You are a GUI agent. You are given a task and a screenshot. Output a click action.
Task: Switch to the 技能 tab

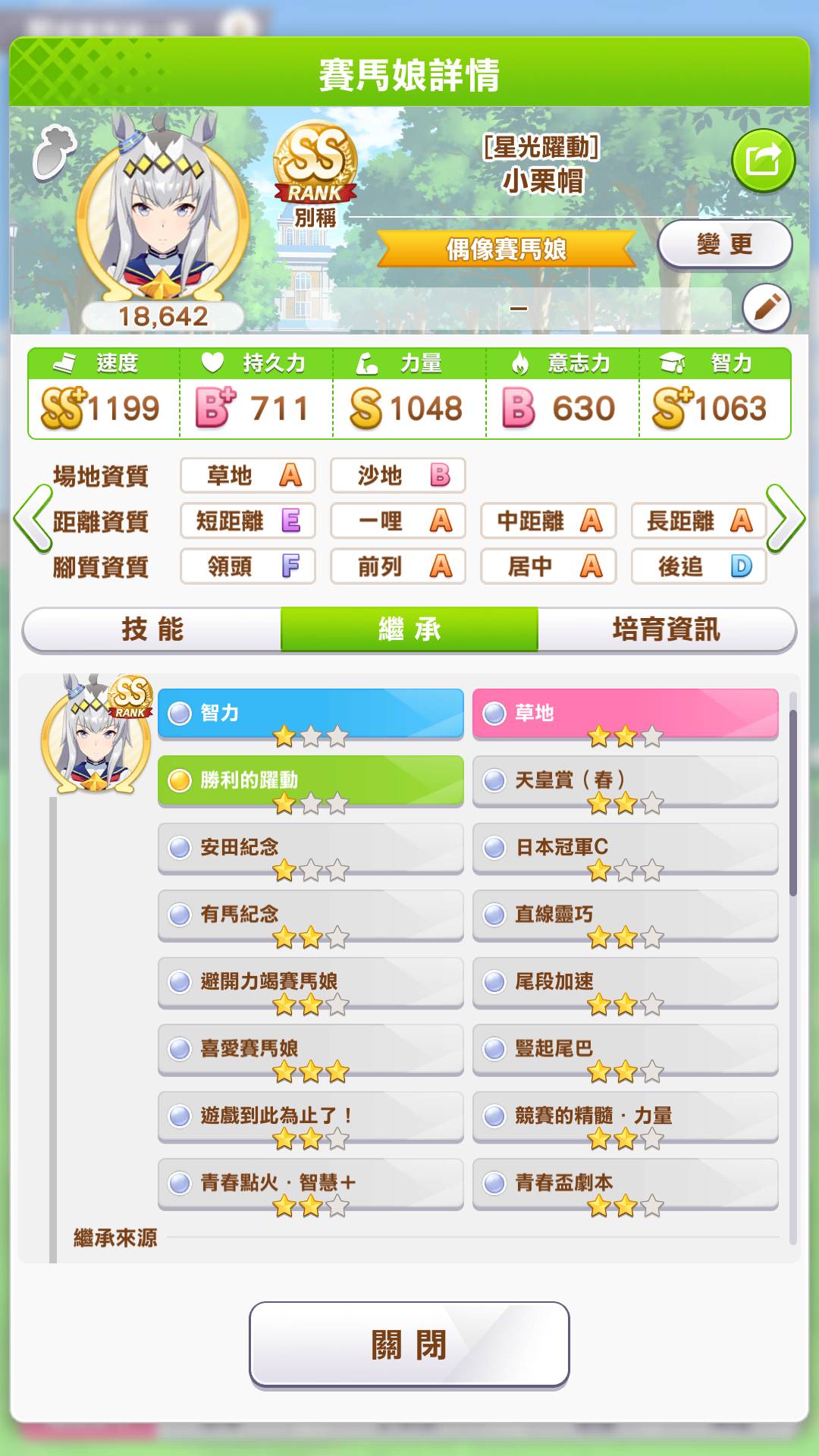pyautogui.click(x=152, y=629)
